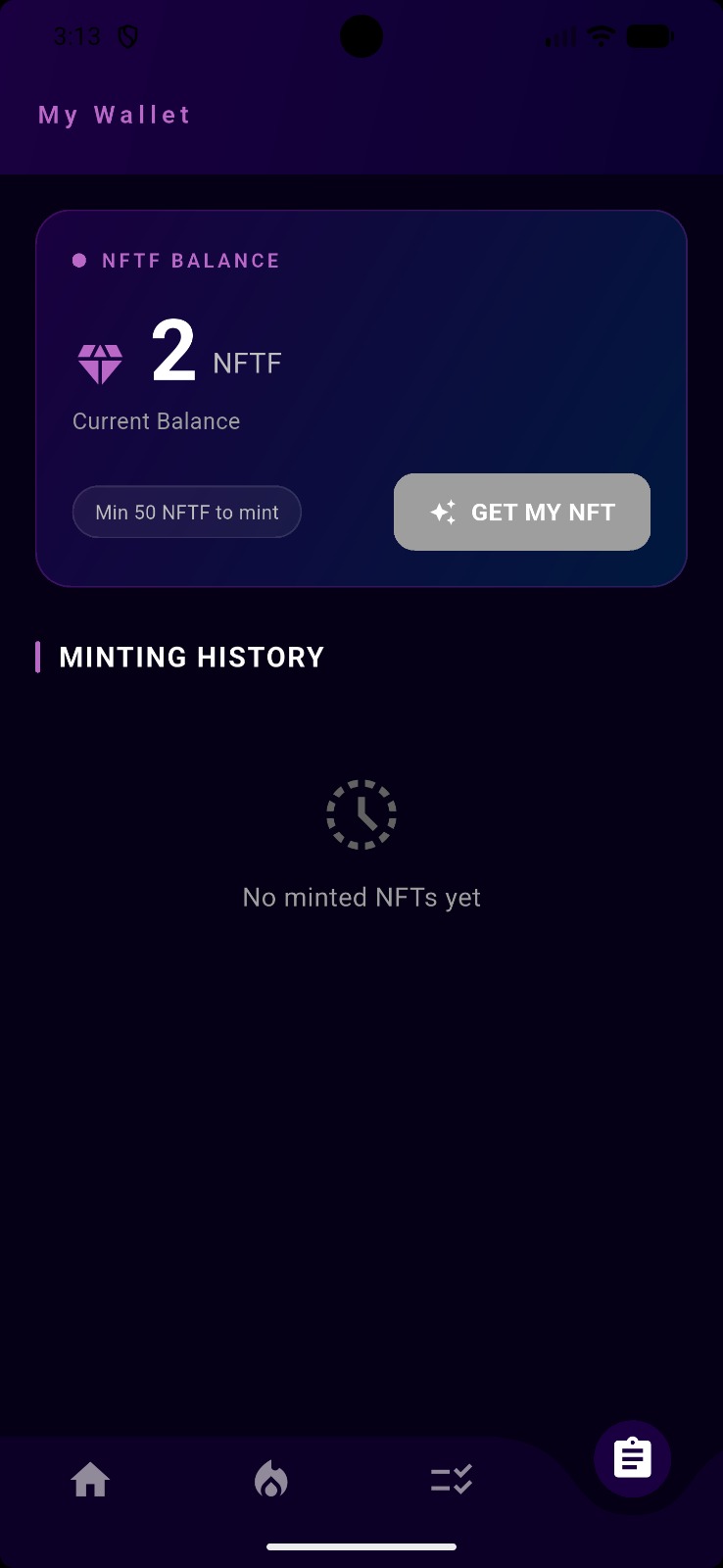Go to the home tab
Viewport: 723px width, 1568px height.
click(90, 1479)
